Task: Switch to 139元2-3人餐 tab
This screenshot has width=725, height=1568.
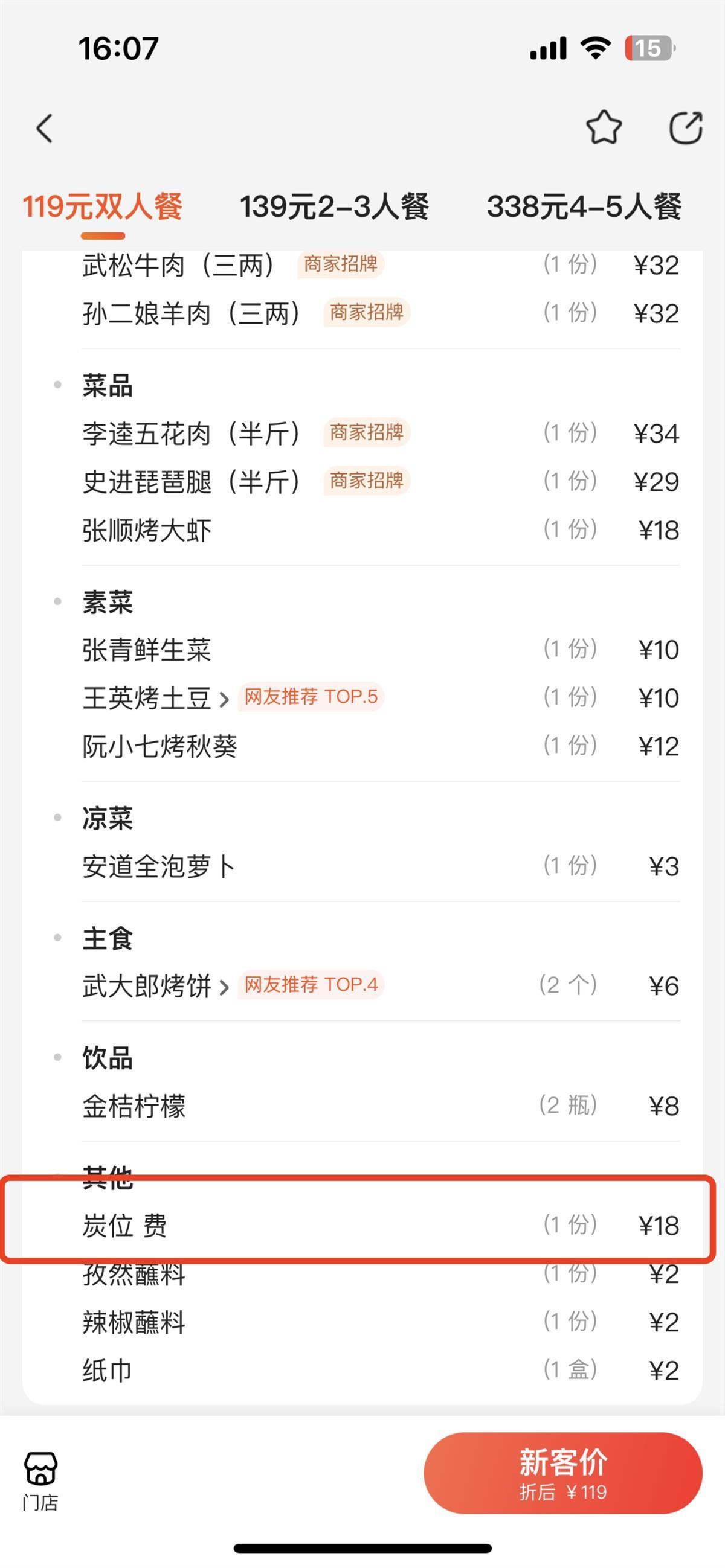Action: coord(334,207)
